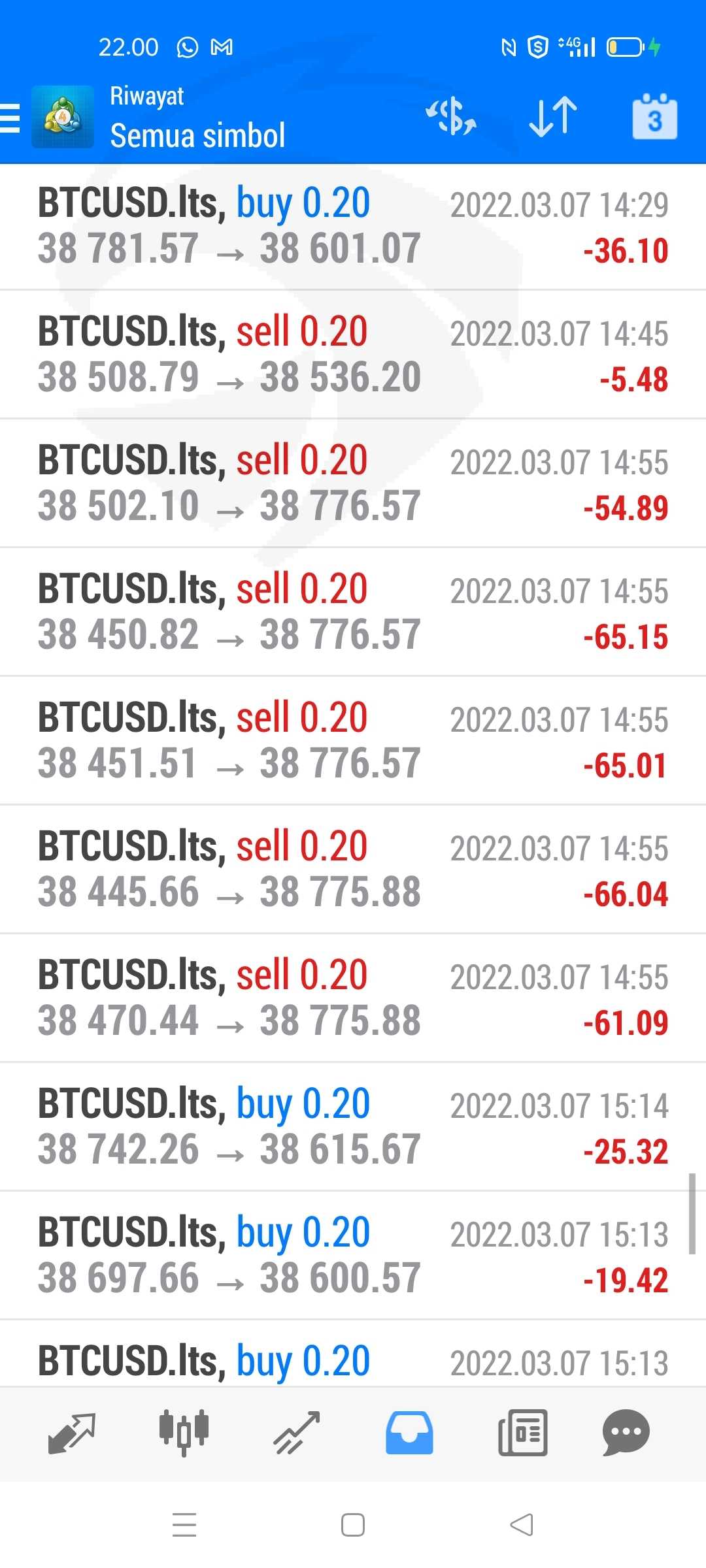Open the calendar date range picker
Screen dimensions: 706x1568
[x=654, y=117]
